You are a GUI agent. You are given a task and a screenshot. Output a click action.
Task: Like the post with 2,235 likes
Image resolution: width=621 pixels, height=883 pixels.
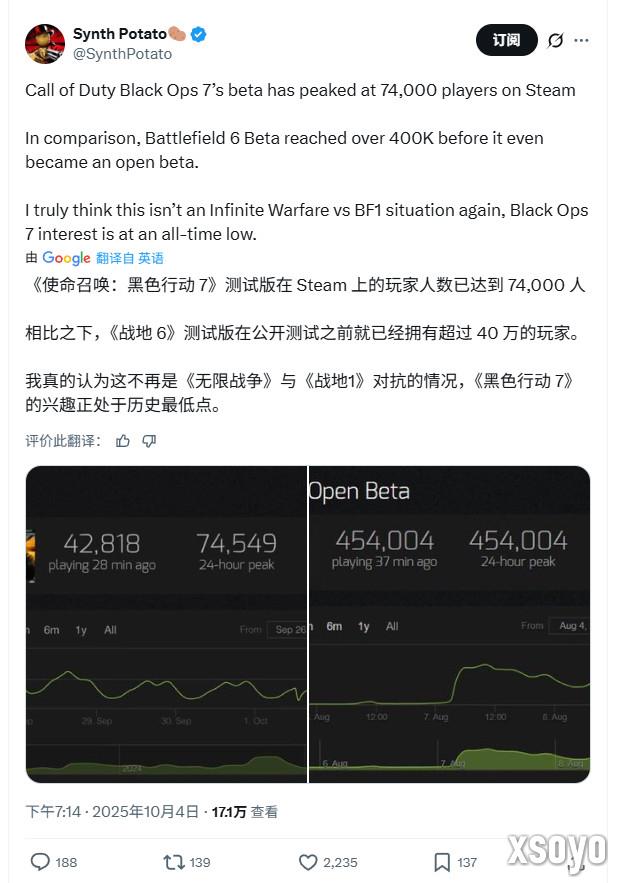309,862
